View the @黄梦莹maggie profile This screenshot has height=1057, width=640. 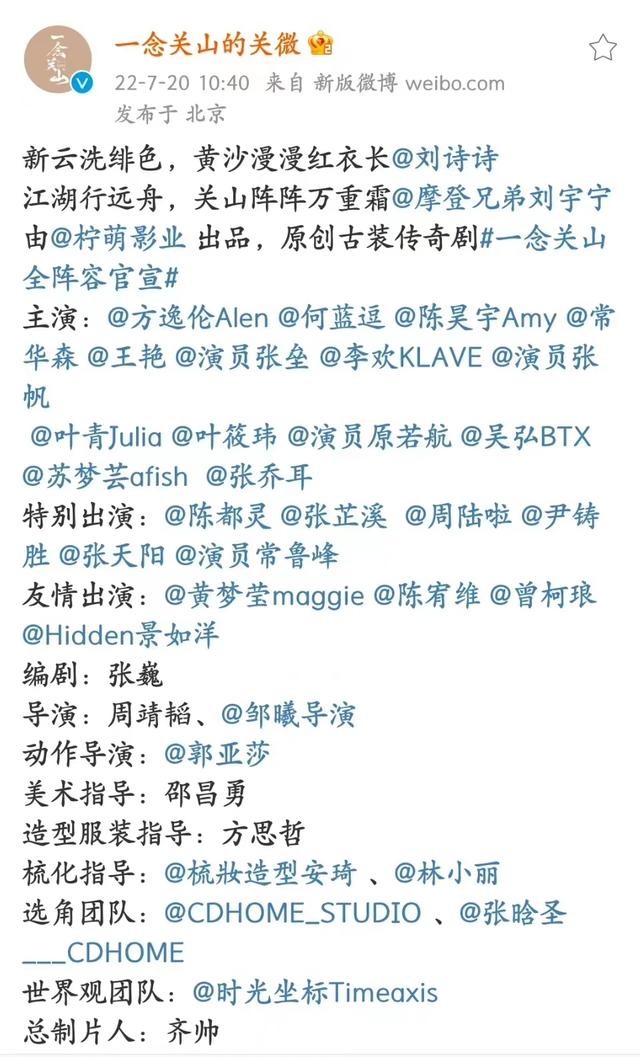(264, 595)
